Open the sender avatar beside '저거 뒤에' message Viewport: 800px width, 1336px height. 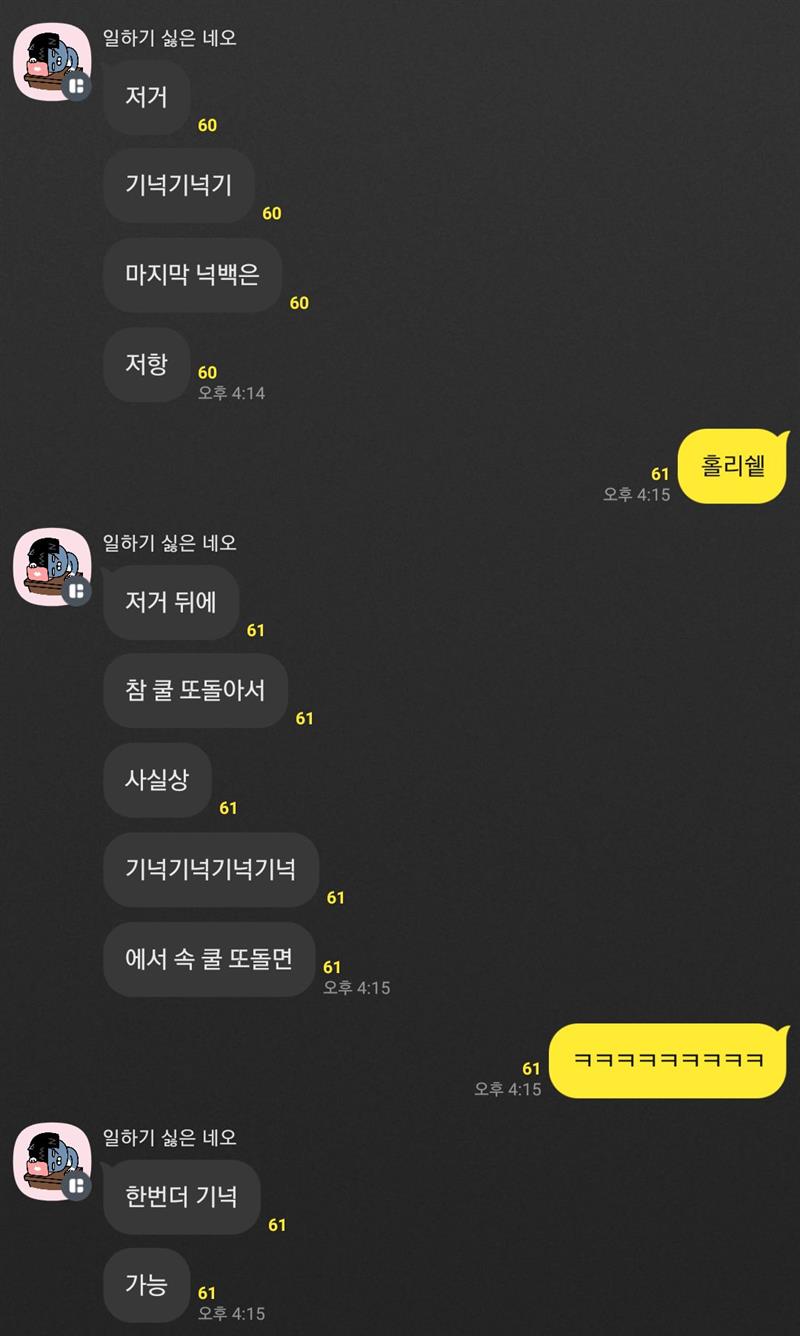tap(51, 567)
